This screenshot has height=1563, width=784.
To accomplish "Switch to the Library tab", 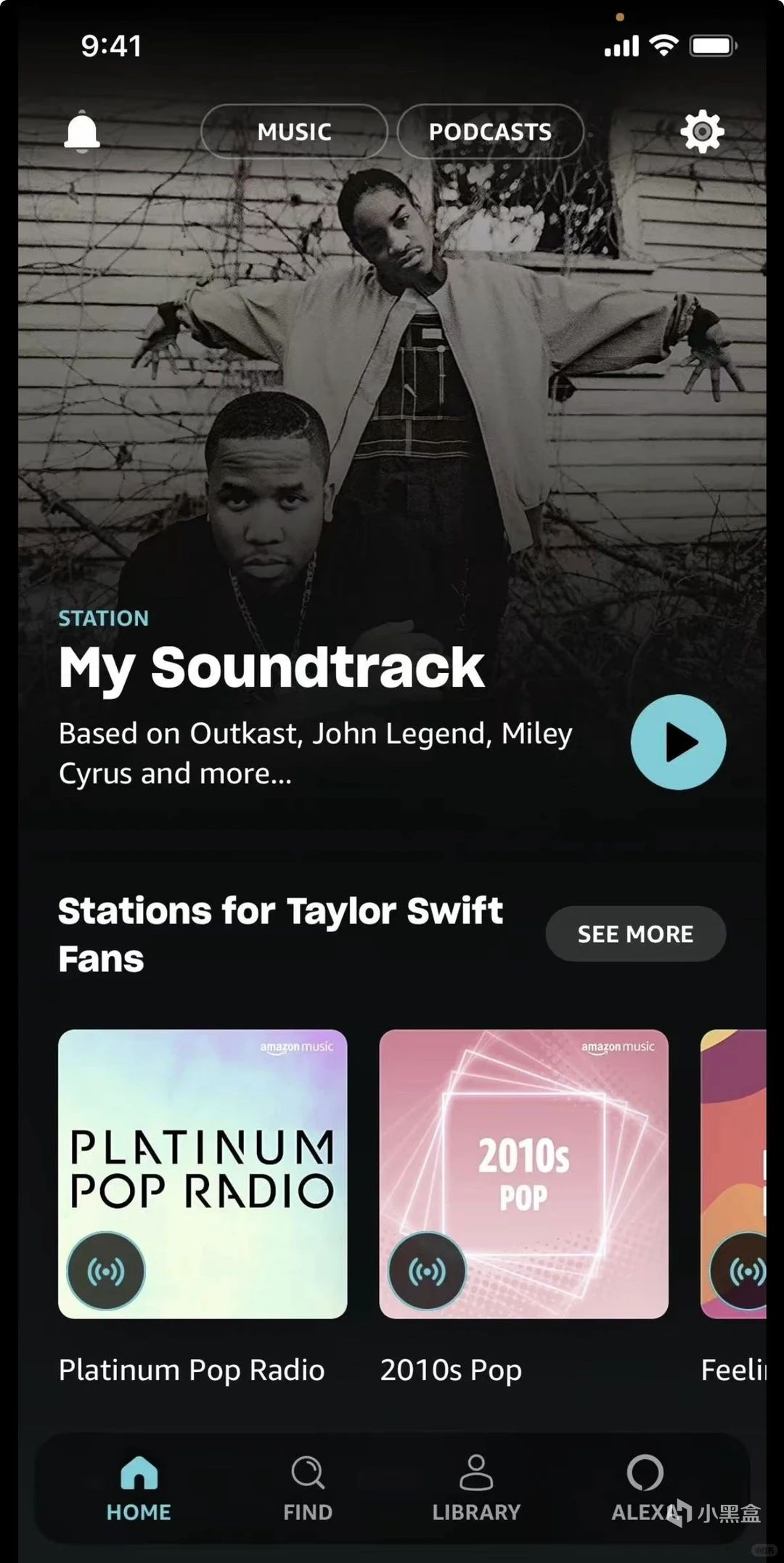I will (x=476, y=1489).
